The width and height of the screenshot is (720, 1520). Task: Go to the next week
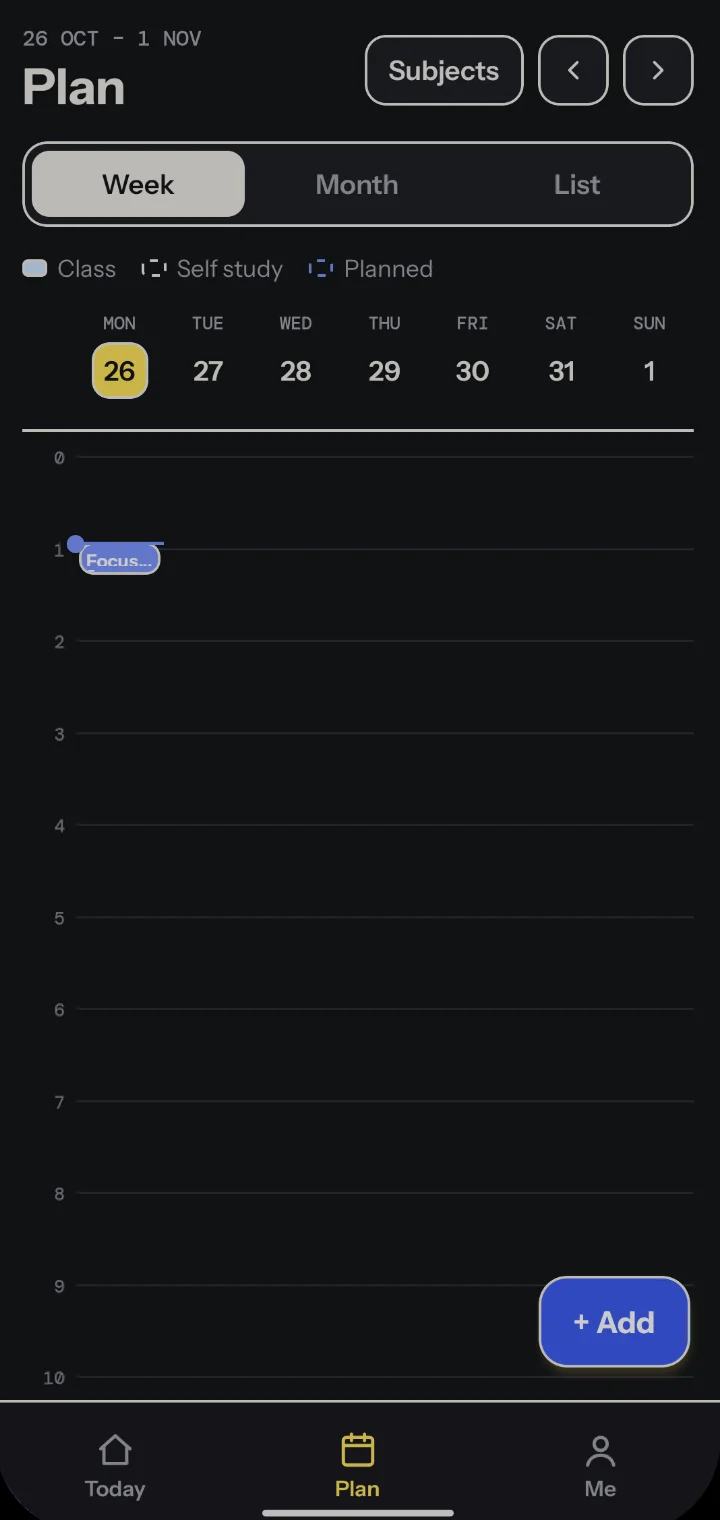658,70
